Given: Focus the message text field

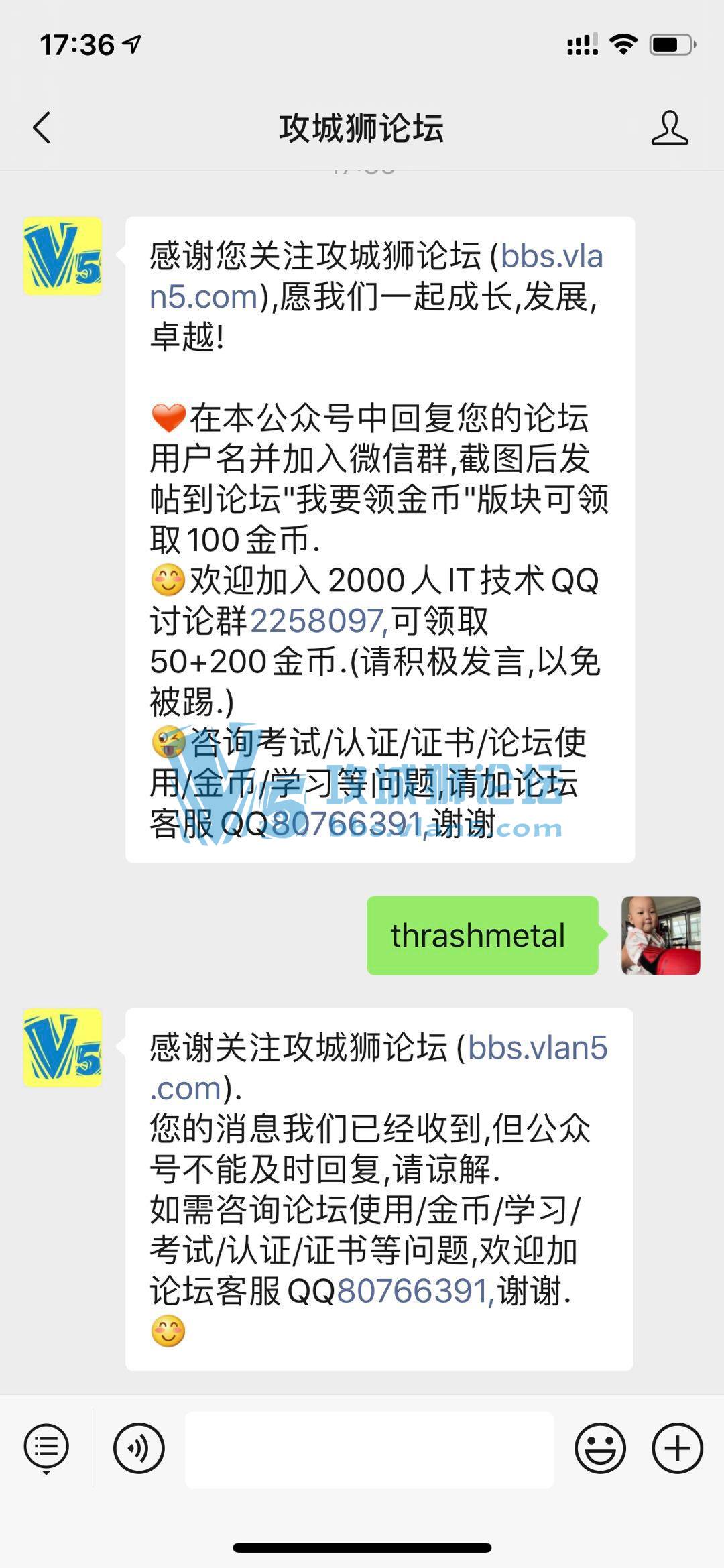Looking at the screenshot, I should (369, 1449).
